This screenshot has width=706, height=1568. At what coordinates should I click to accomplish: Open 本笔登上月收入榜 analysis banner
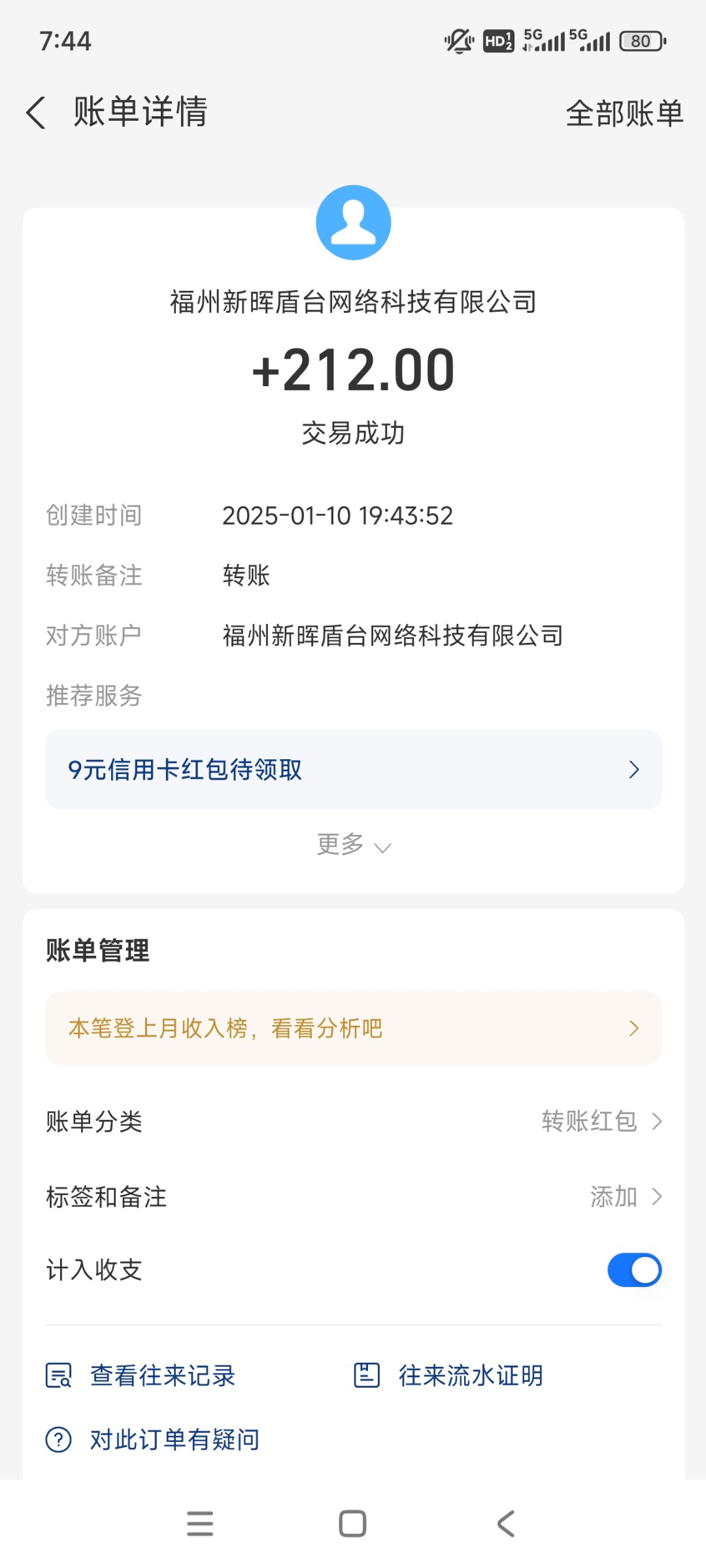(353, 1028)
